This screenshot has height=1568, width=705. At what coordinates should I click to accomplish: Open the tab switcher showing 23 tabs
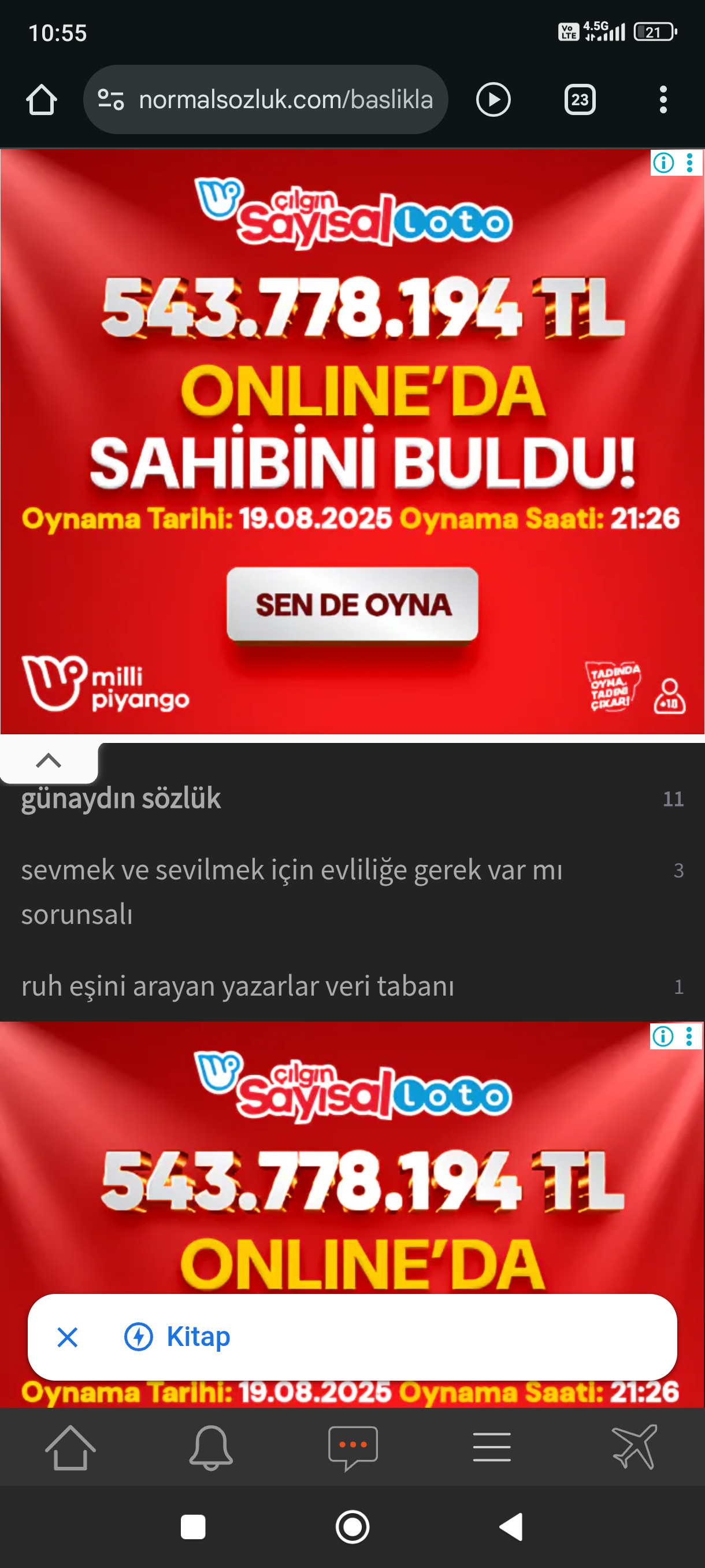(x=579, y=99)
